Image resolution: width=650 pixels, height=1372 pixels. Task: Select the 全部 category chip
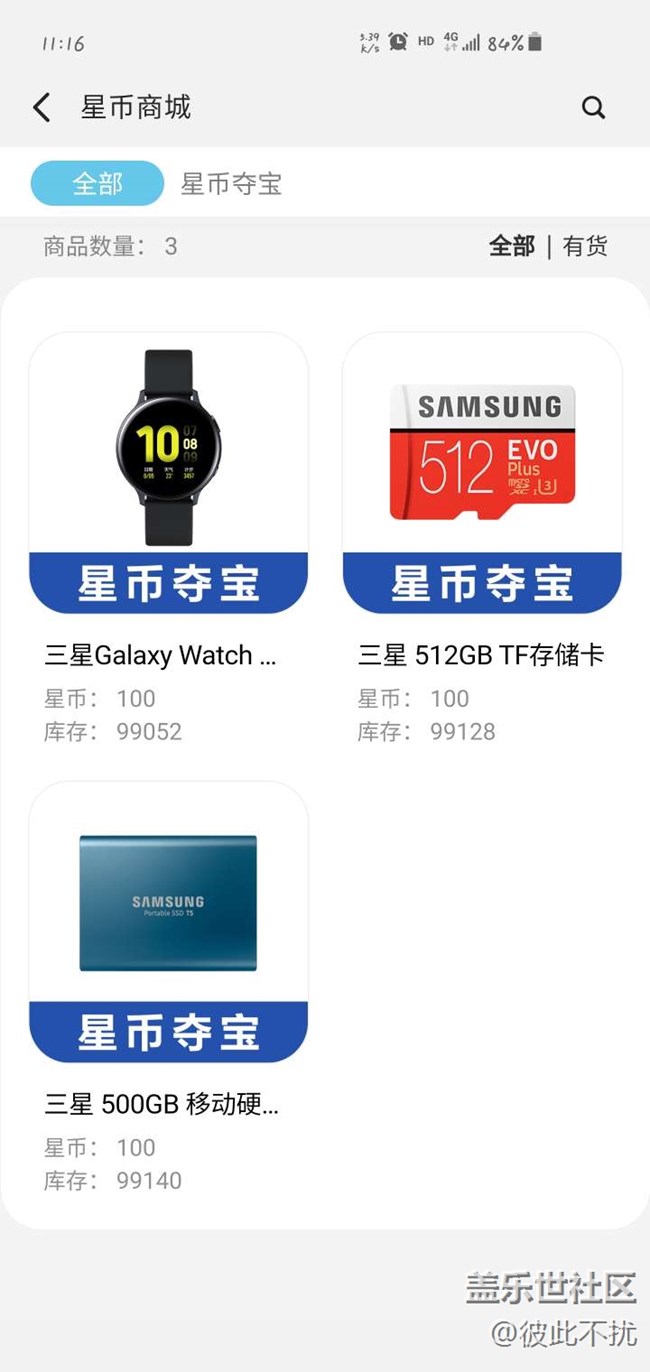(x=97, y=184)
